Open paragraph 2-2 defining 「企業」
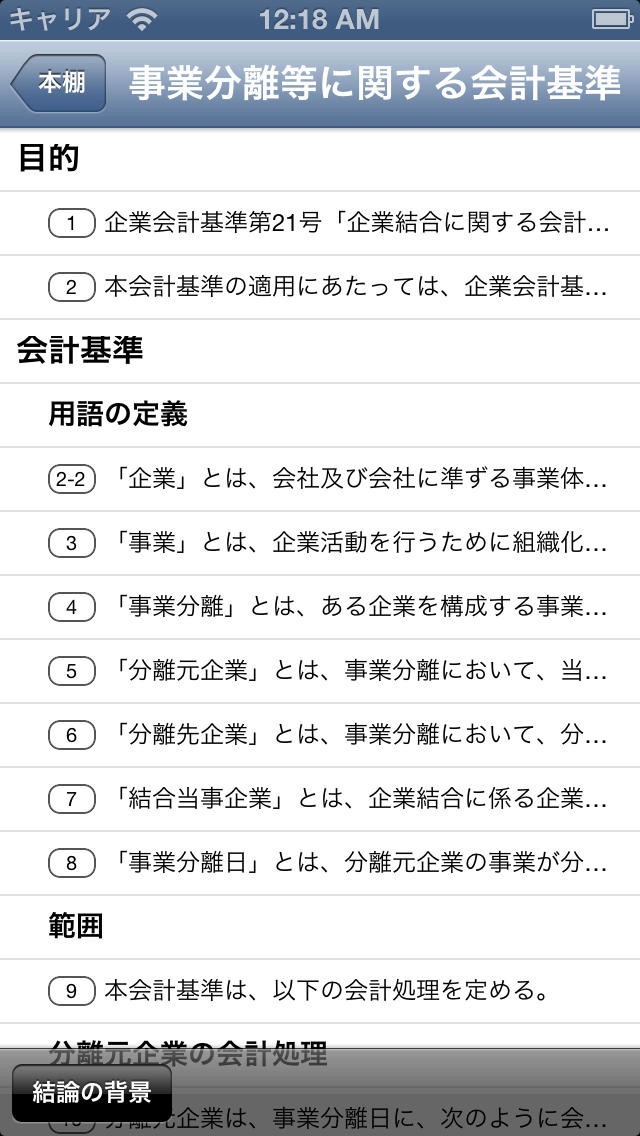This screenshot has width=640, height=1136. (330, 480)
